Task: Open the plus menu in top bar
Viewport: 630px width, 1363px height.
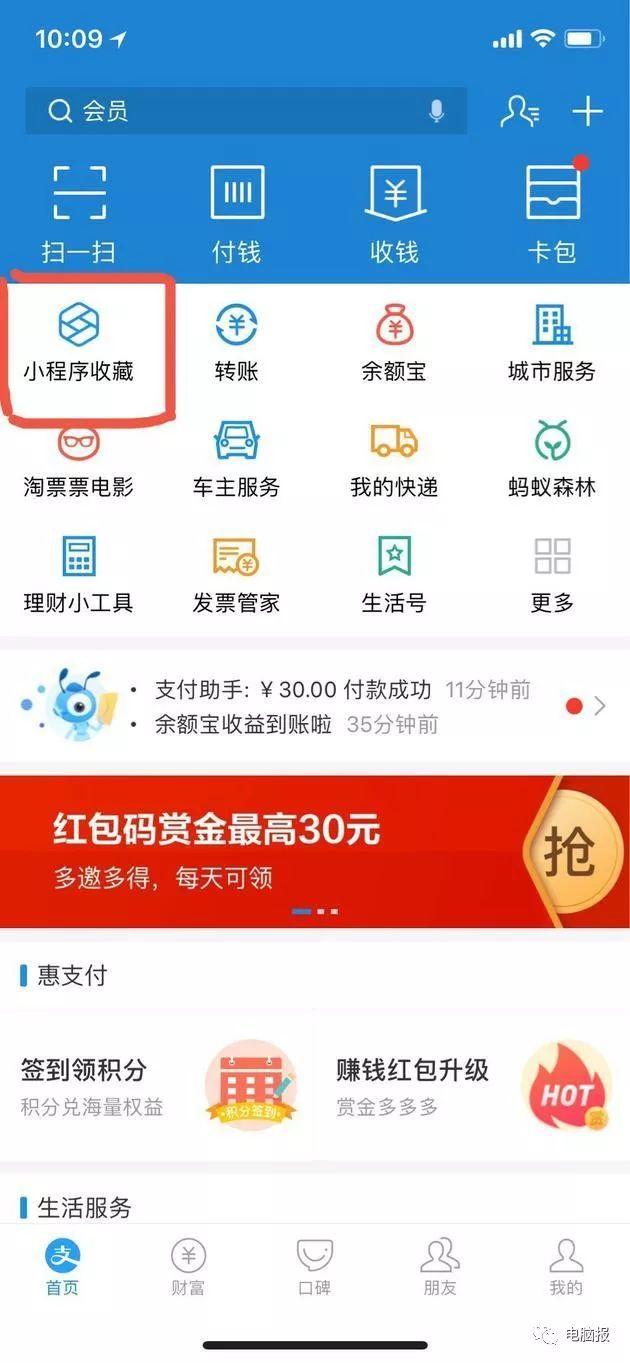Action: 587,111
